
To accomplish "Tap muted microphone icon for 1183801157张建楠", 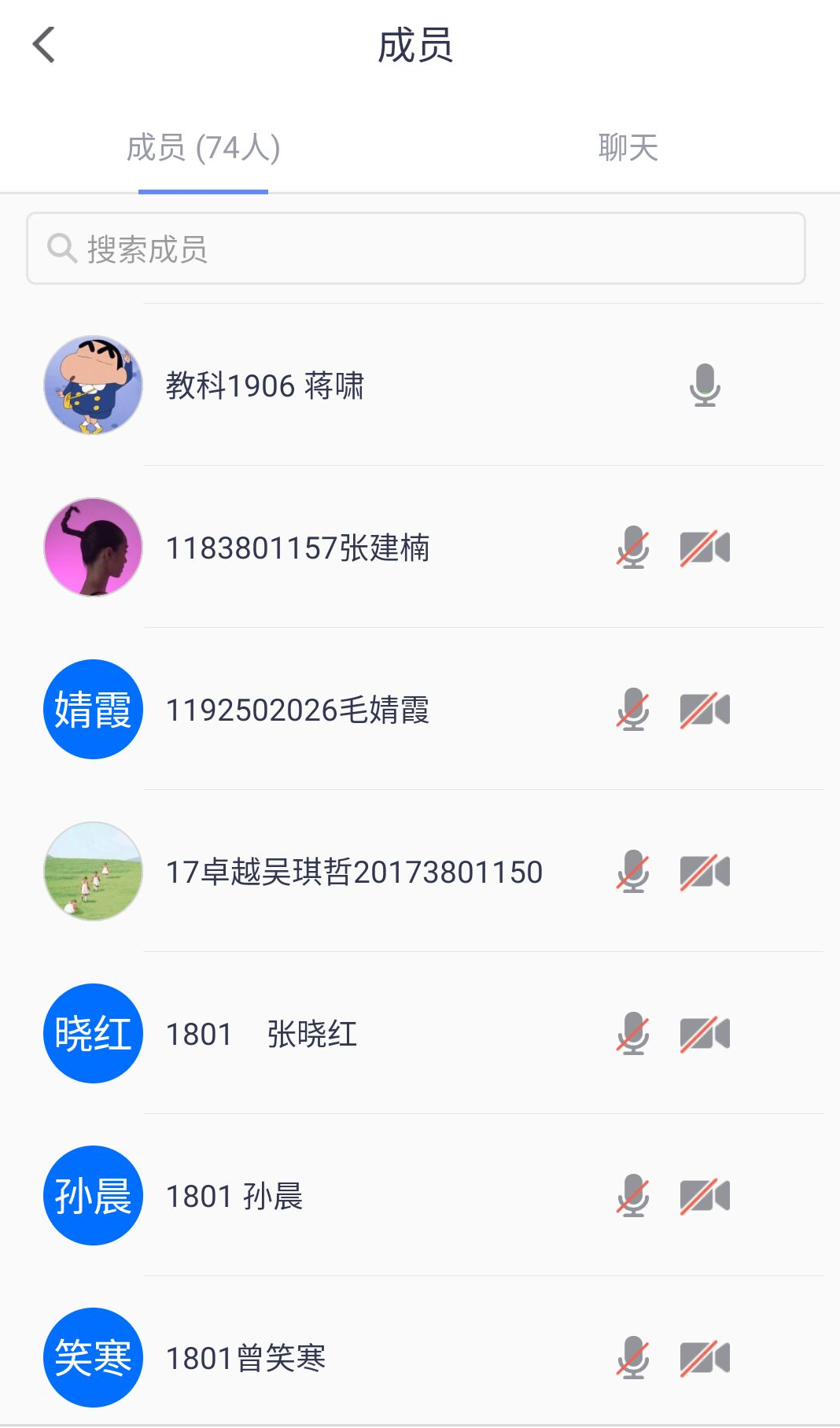I will coord(633,548).
